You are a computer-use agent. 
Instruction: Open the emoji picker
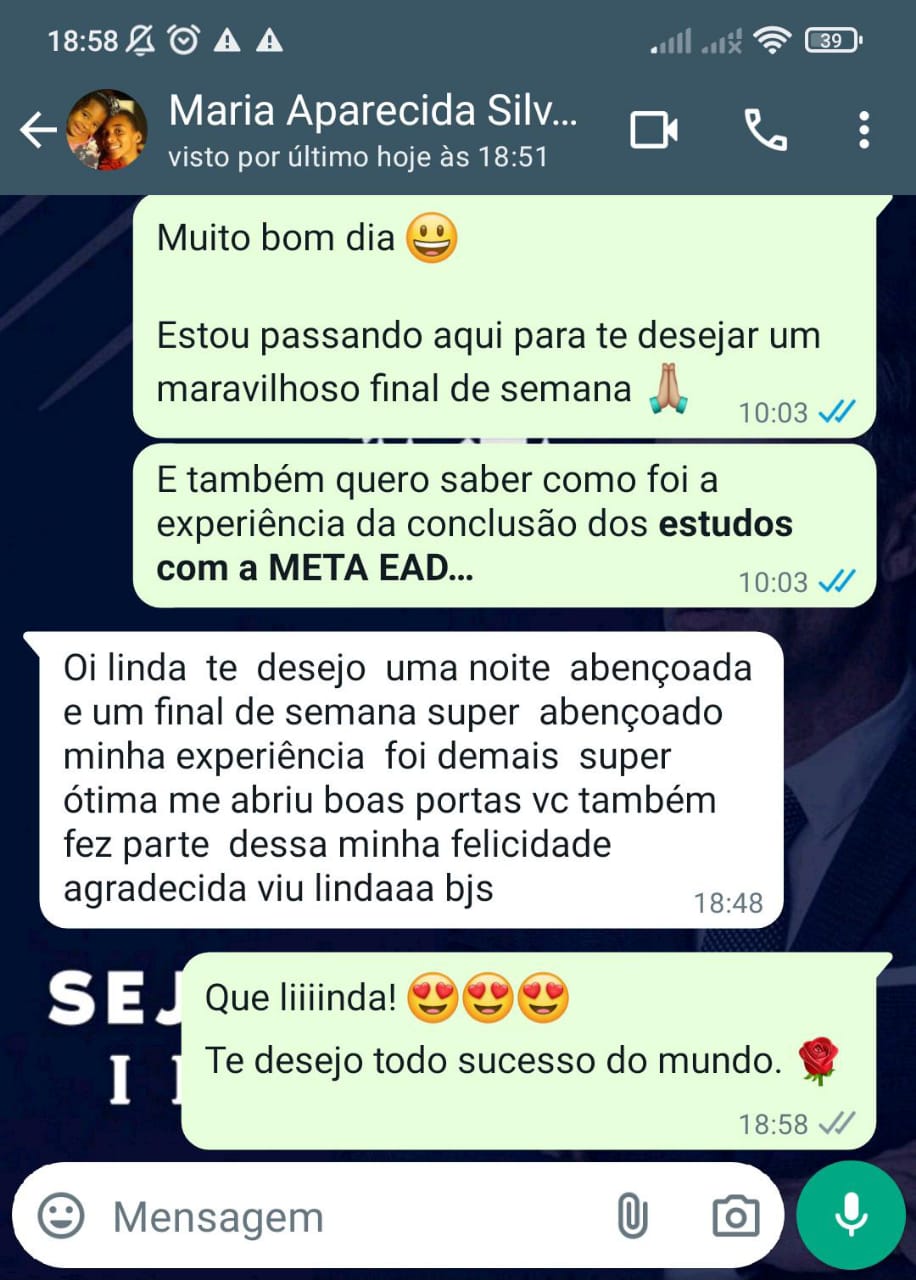pos(61,1216)
